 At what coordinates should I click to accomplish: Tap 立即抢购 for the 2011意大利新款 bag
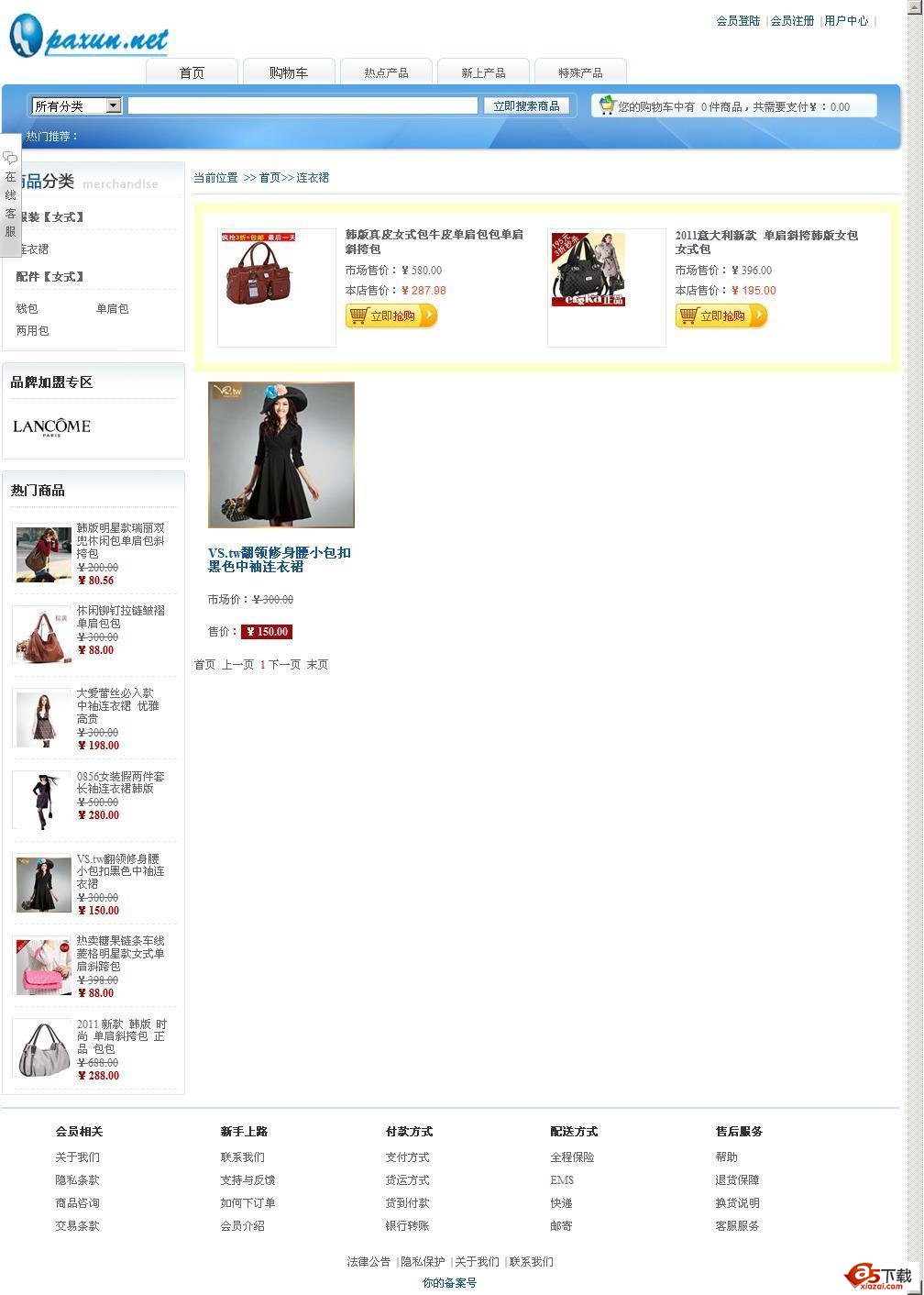click(721, 315)
